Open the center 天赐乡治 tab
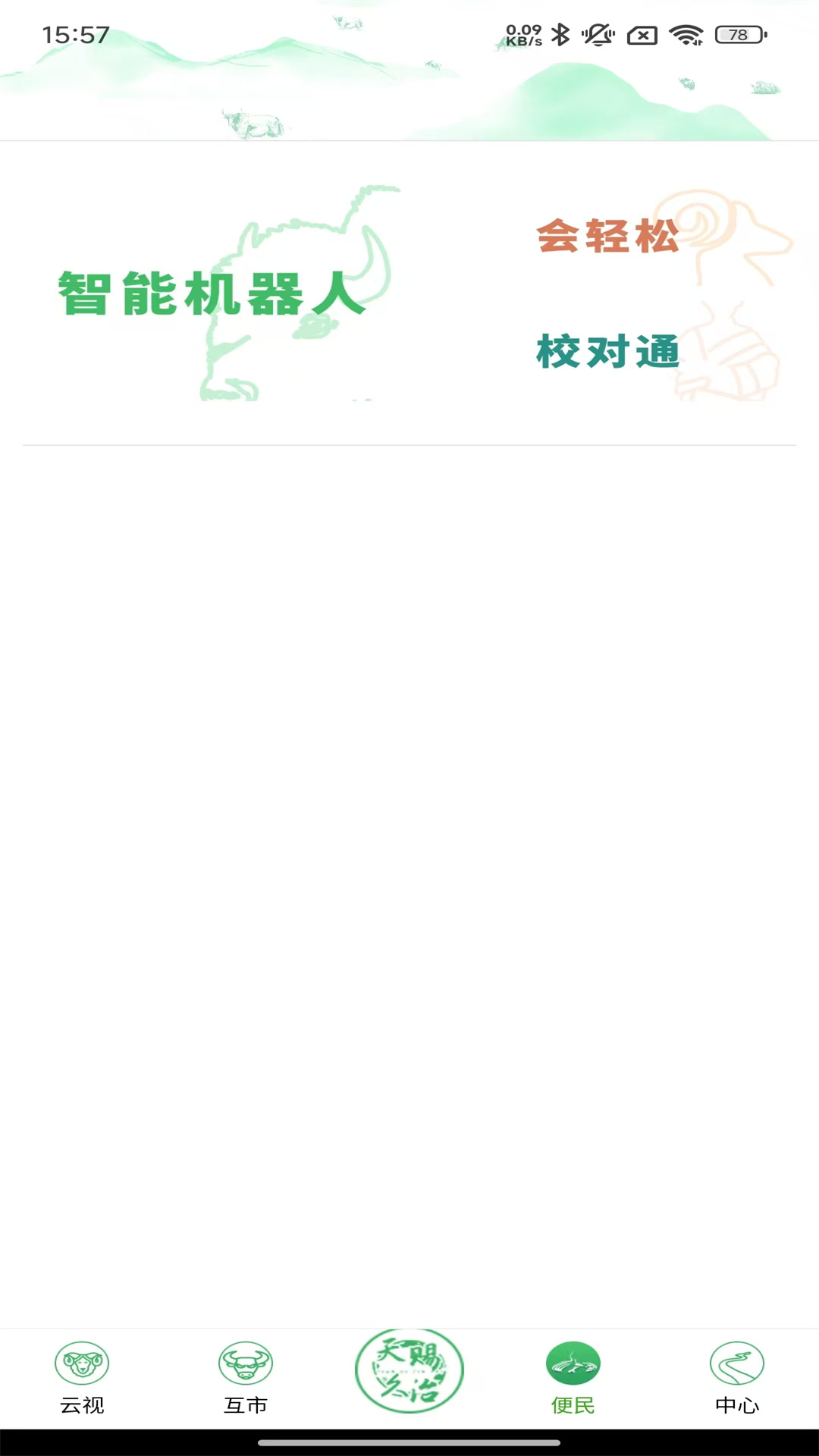Viewport: 819px width, 1456px height. (x=409, y=1370)
